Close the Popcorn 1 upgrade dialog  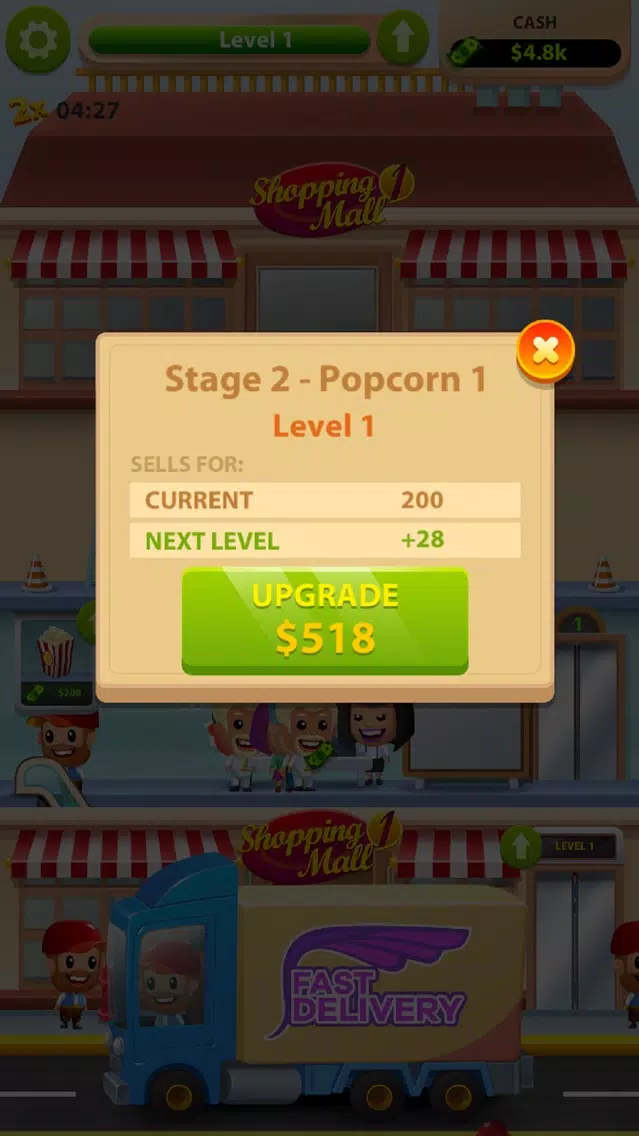pos(546,351)
